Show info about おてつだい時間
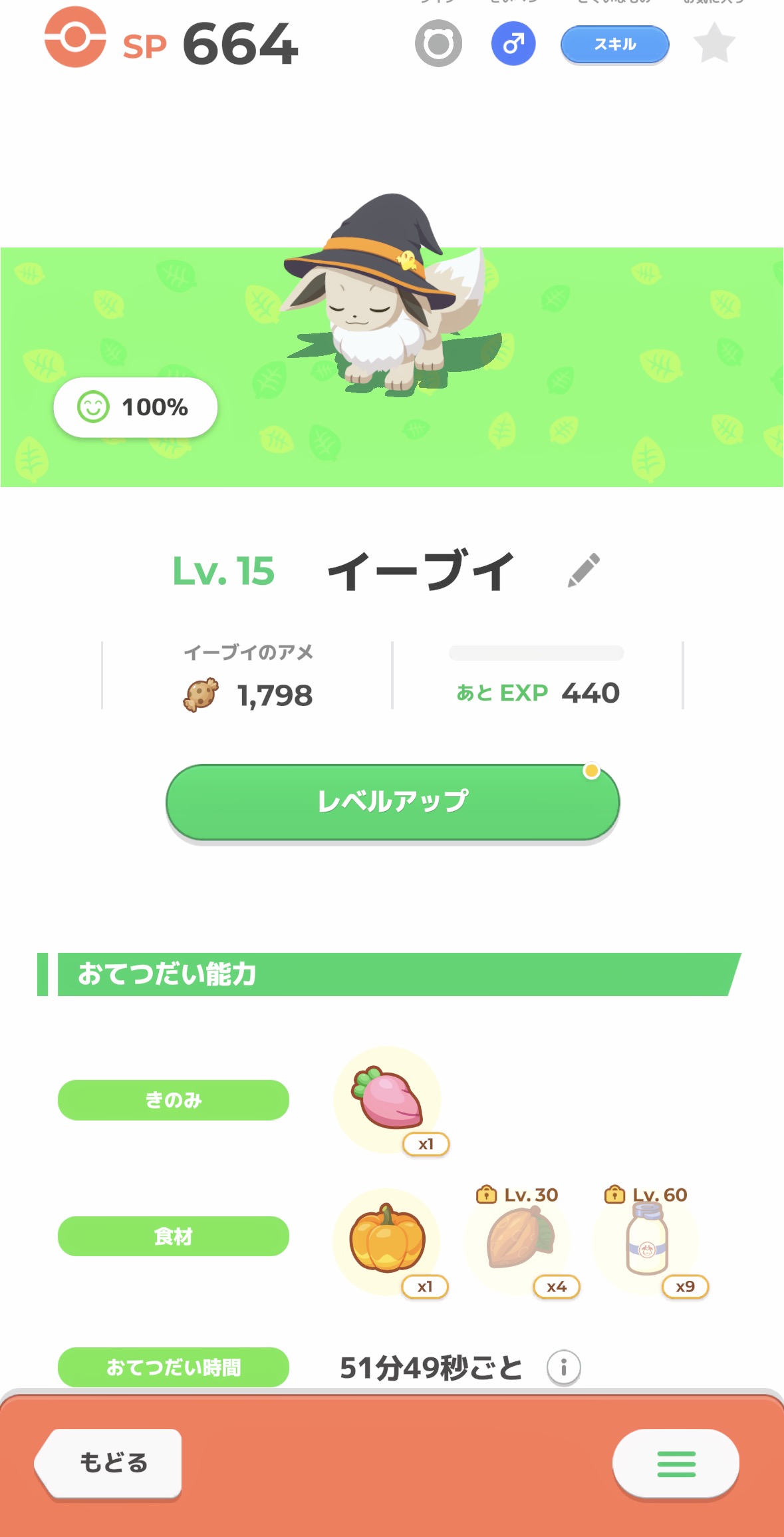The image size is (784, 1537). (x=563, y=1368)
